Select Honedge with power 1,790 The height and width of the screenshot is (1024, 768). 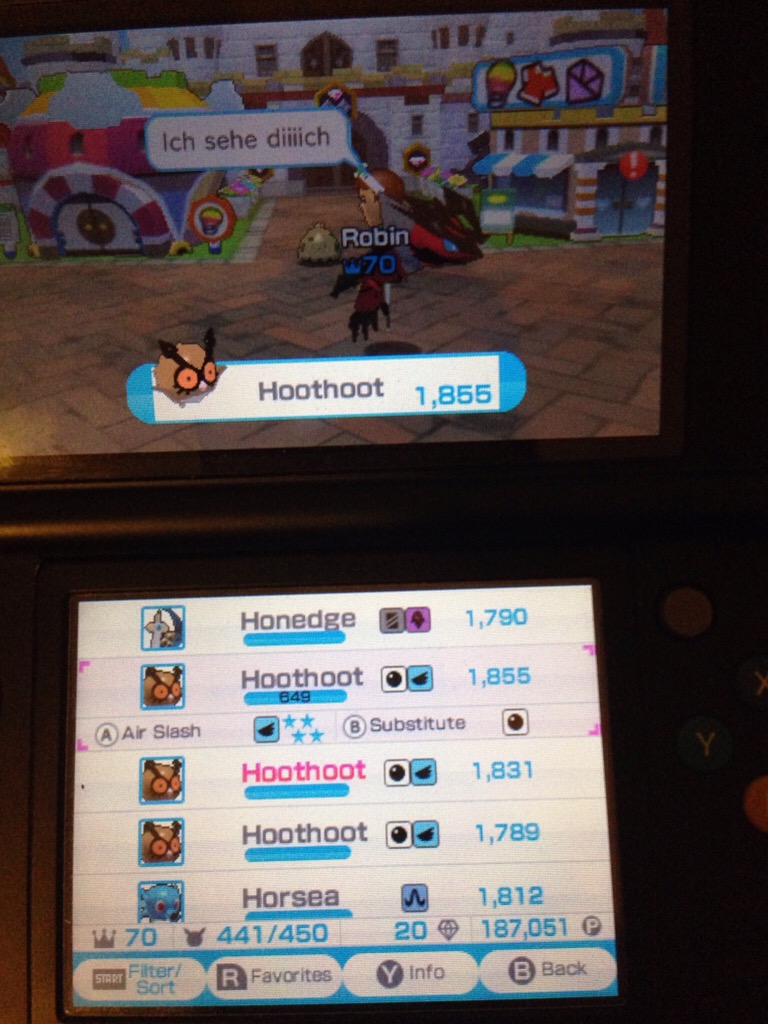[x=340, y=624]
